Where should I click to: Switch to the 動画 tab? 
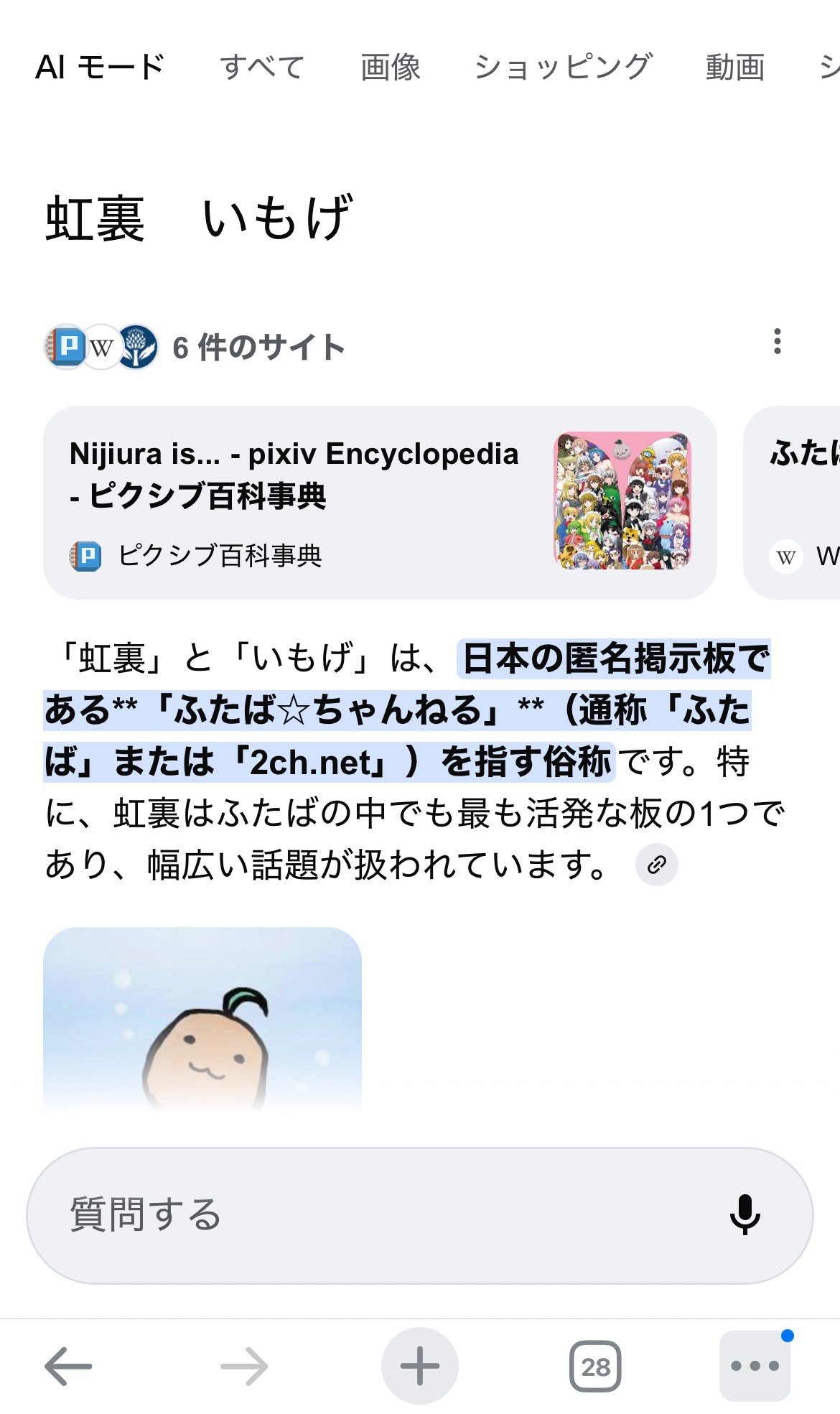tap(735, 68)
